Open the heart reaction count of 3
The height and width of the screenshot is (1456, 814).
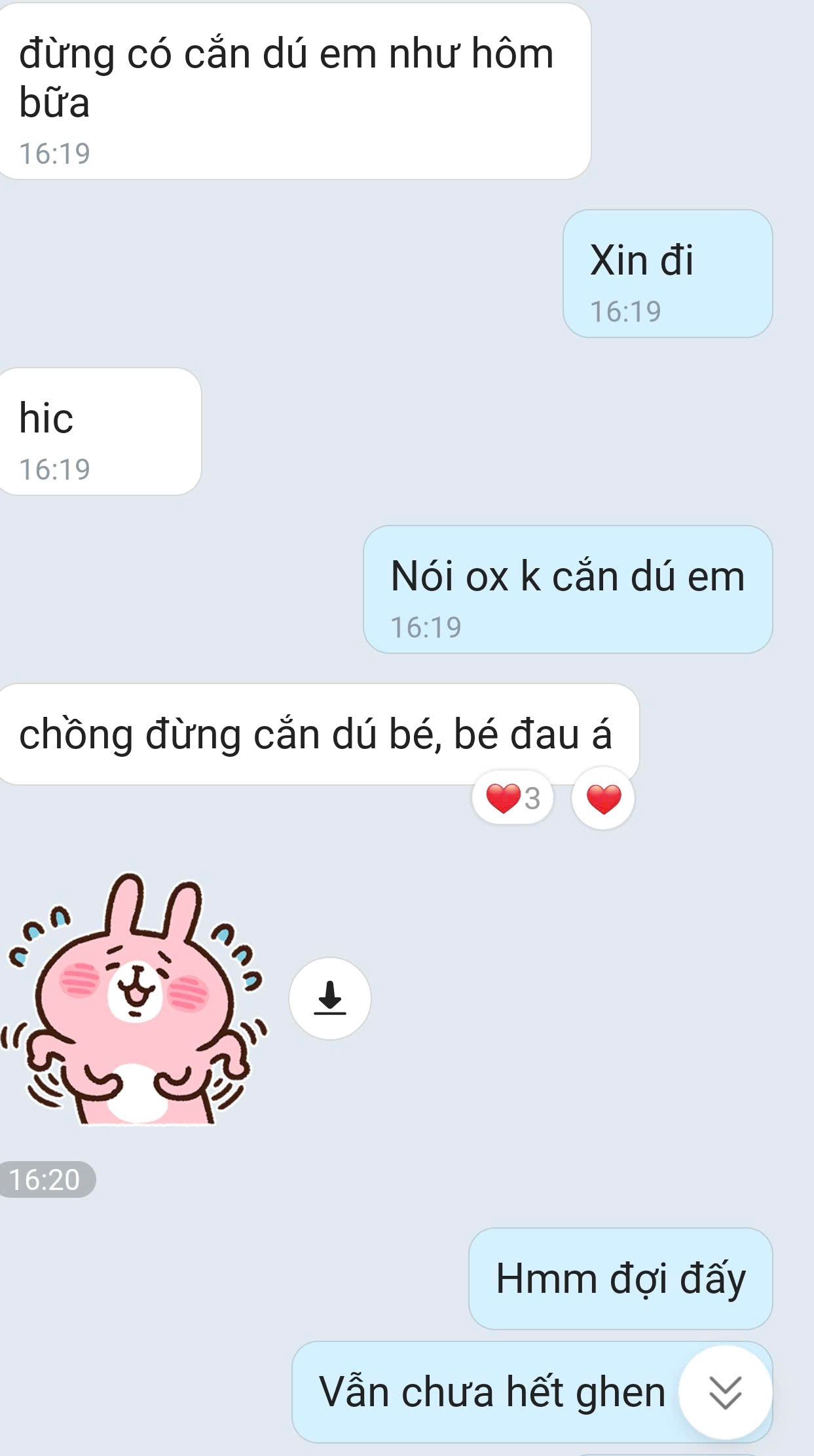pyautogui.click(x=513, y=798)
